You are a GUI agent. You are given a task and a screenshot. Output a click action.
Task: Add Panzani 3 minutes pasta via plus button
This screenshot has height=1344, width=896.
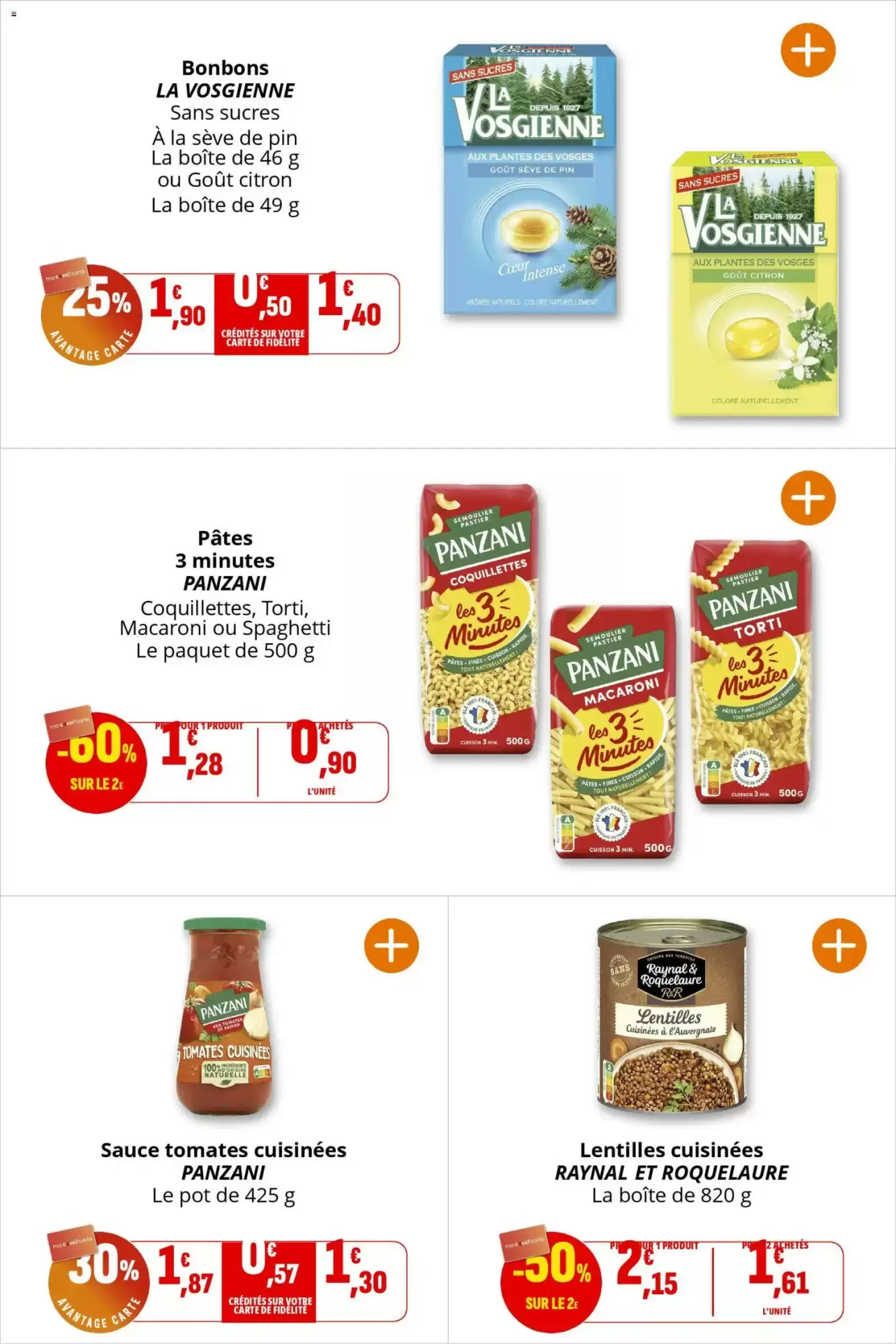(808, 498)
